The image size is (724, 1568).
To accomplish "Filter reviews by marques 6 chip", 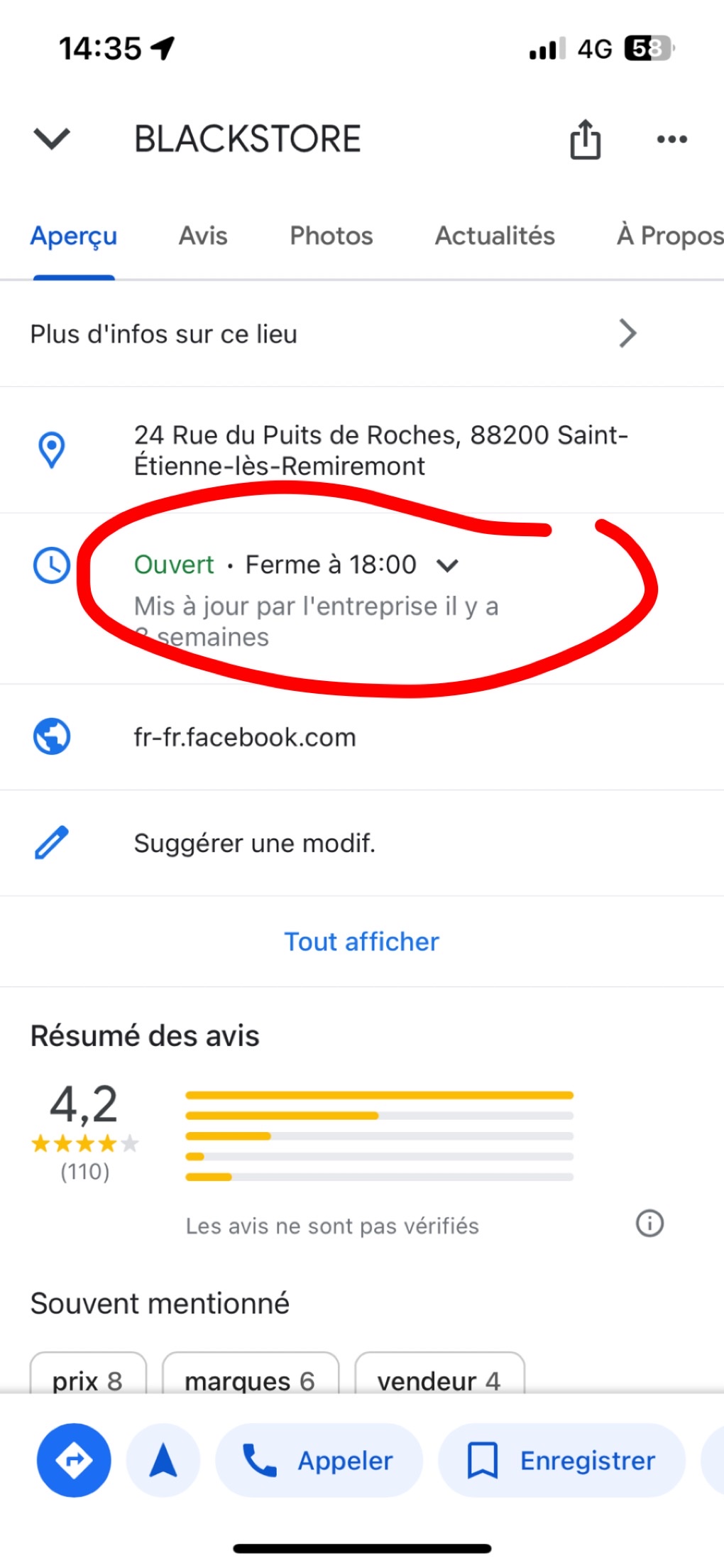I will pyautogui.click(x=250, y=1376).
